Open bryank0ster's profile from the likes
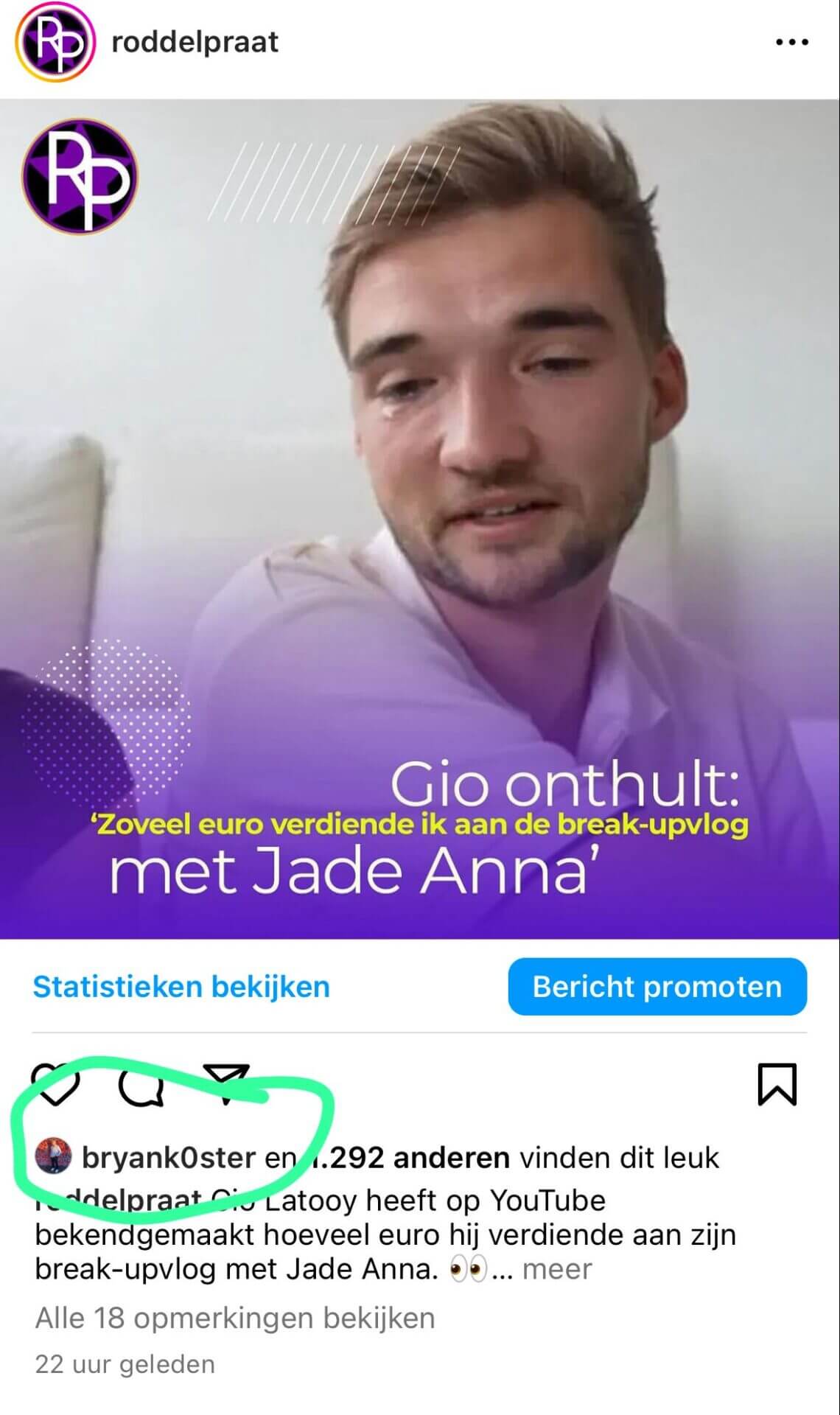The image size is (840, 1415). 168,1158
